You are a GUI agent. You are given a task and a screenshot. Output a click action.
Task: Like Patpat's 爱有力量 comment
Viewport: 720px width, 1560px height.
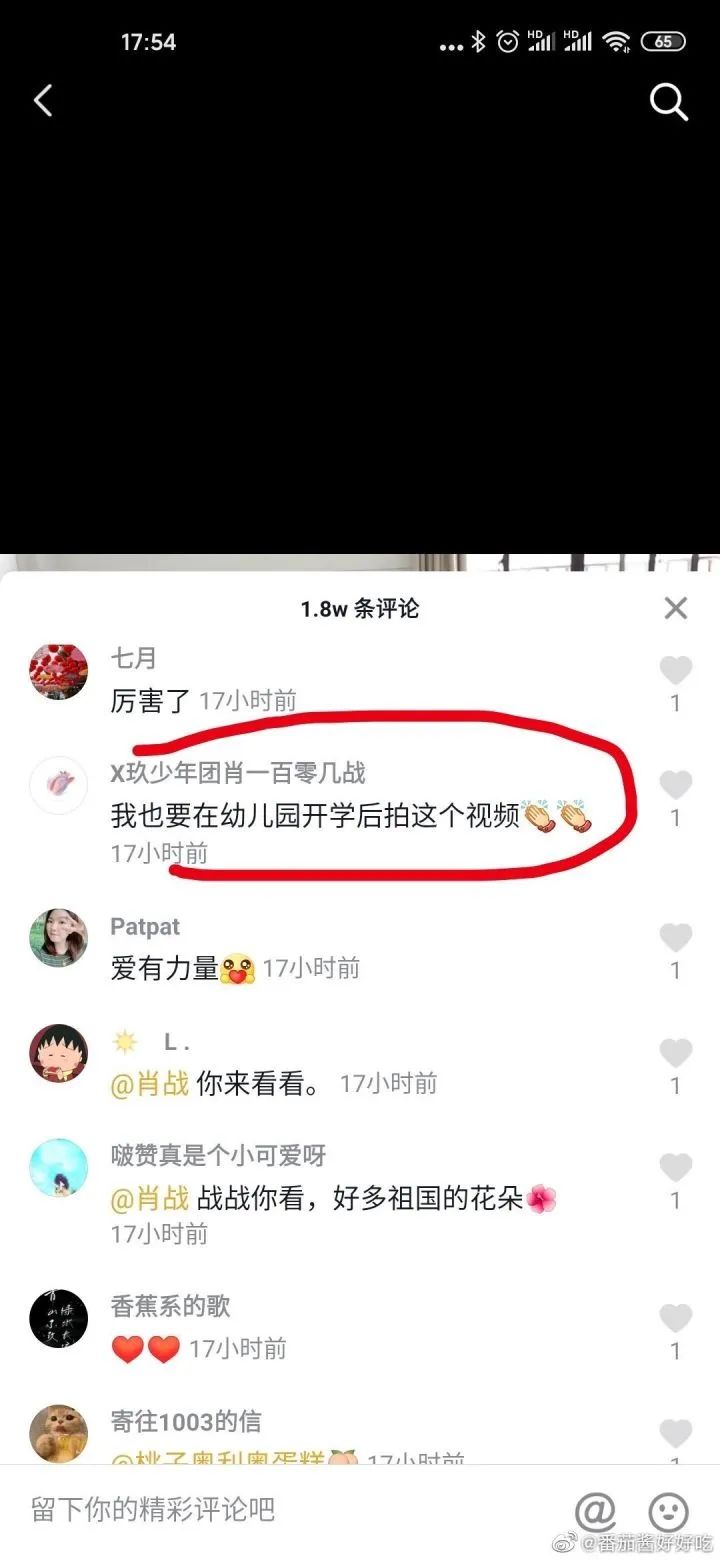click(676, 938)
